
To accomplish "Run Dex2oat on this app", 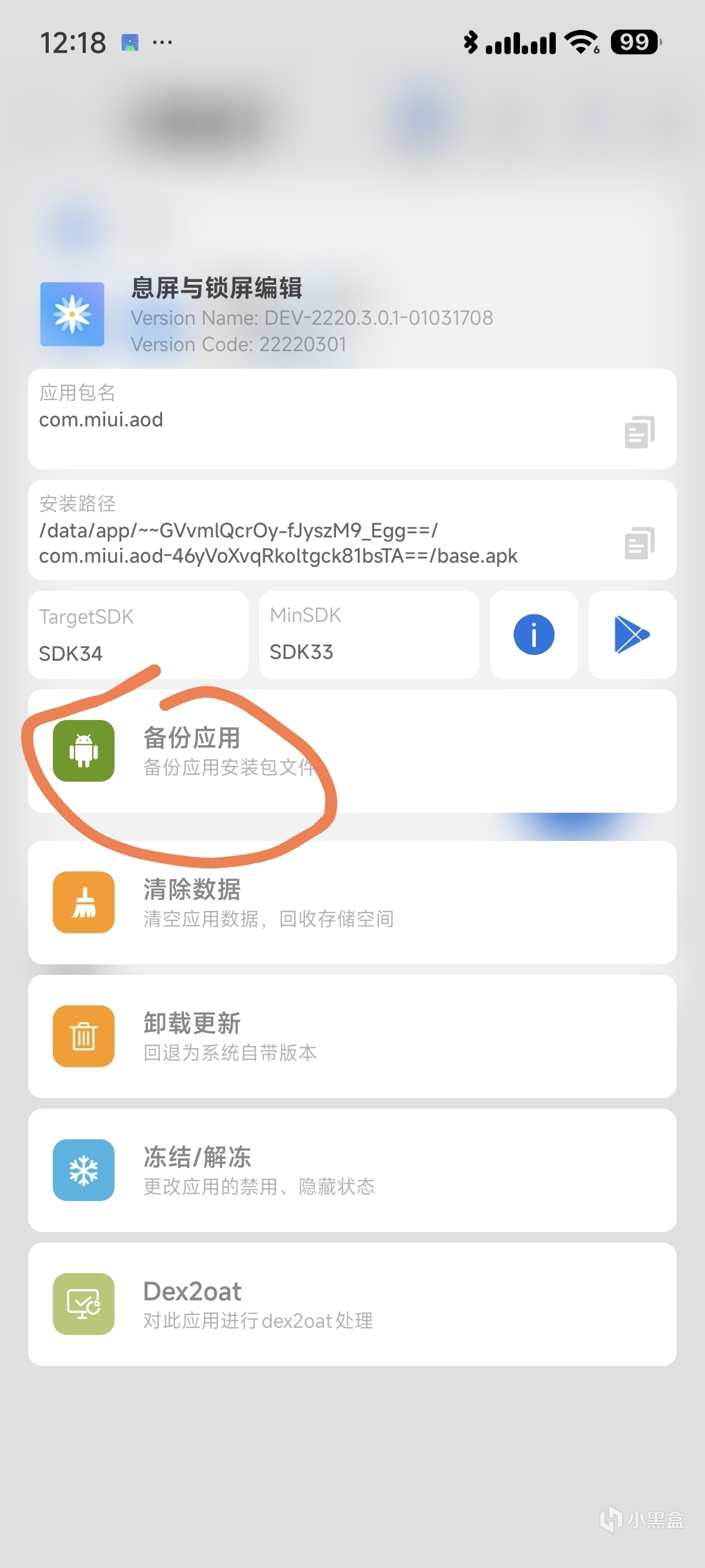I will click(352, 1304).
